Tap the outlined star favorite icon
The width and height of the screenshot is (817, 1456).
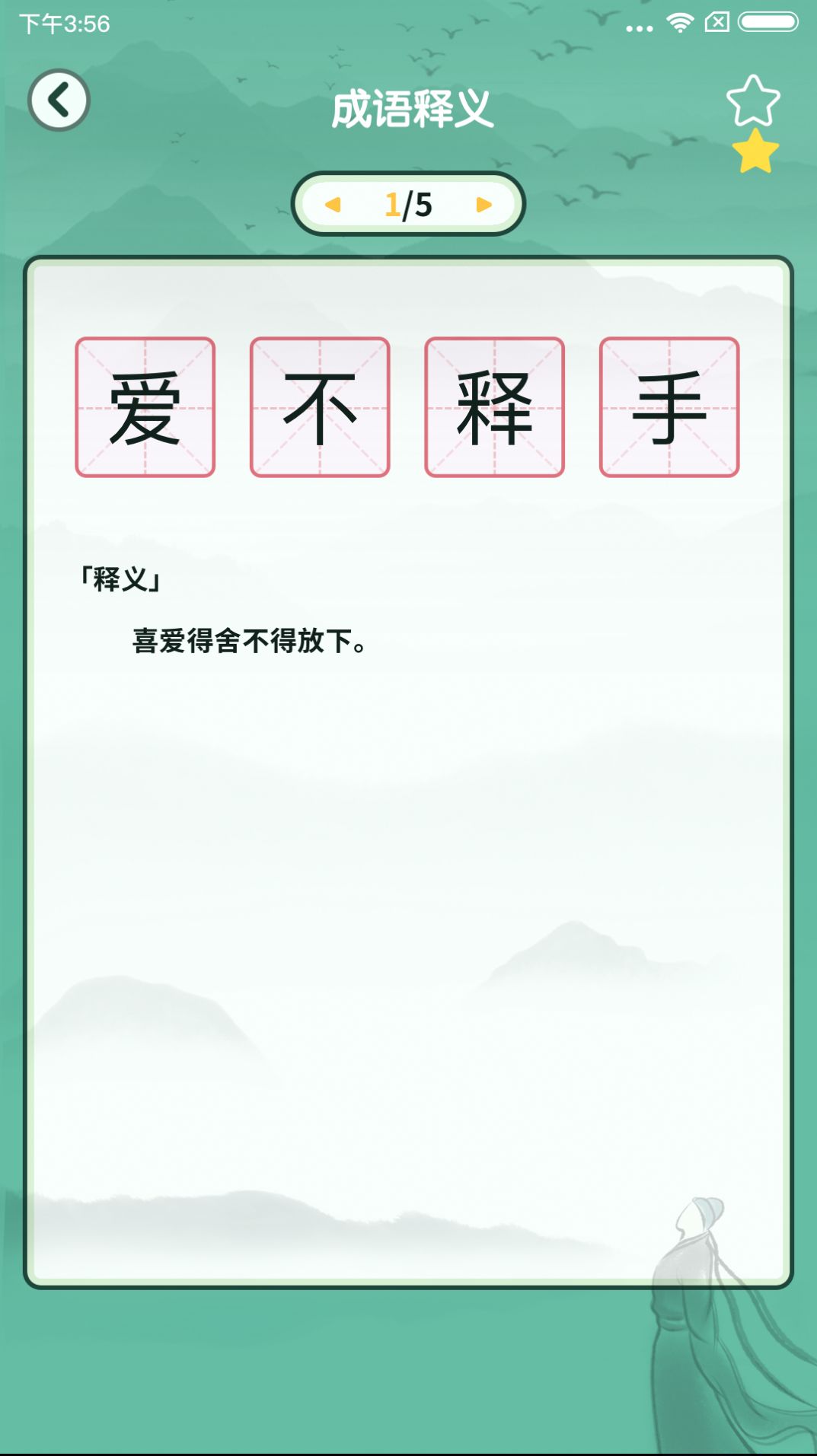(752, 100)
